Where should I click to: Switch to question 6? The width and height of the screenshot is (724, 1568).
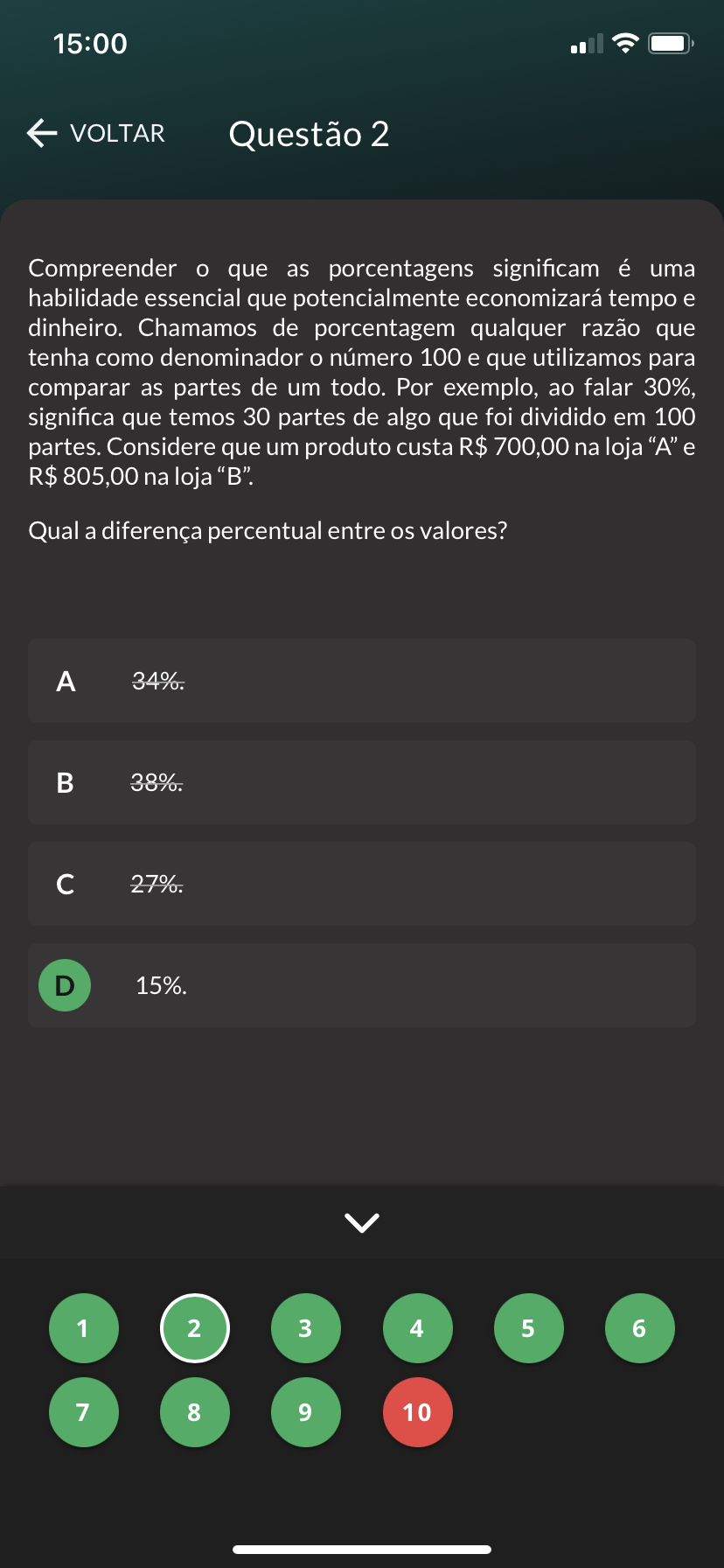pos(639,1328)
